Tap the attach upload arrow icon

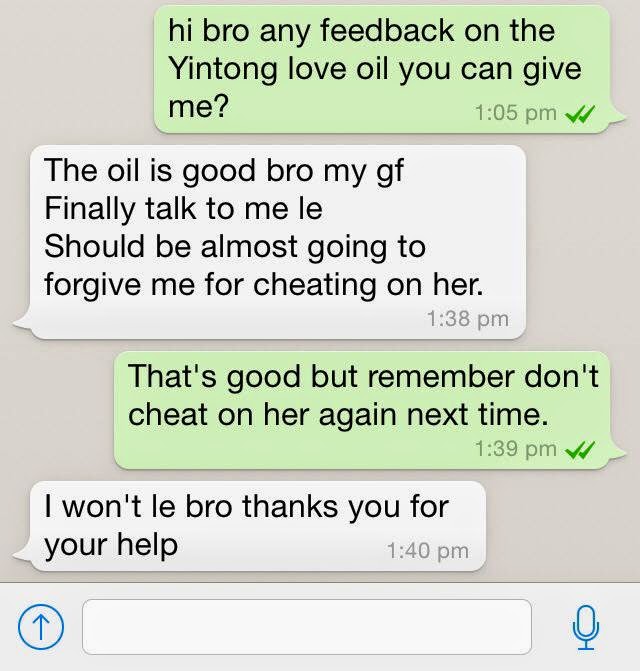(x=35, y=629)
